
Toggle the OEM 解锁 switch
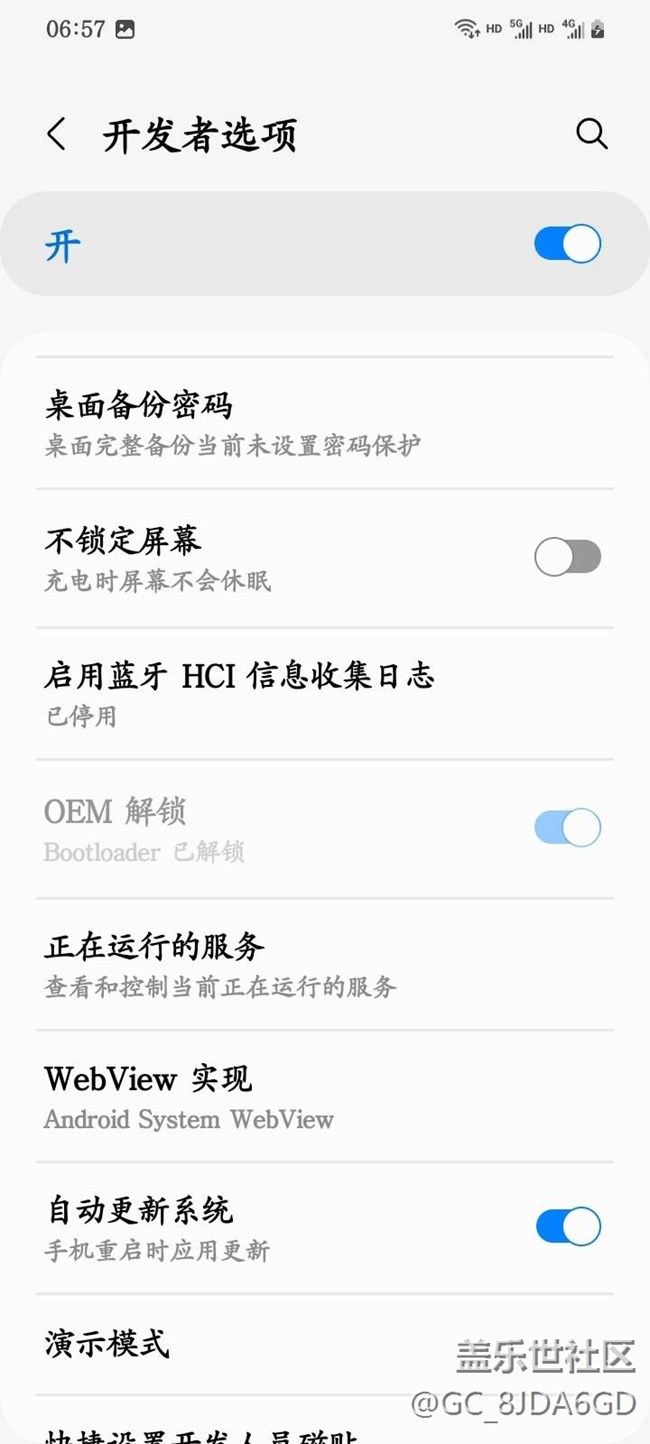tap(567, 828)
